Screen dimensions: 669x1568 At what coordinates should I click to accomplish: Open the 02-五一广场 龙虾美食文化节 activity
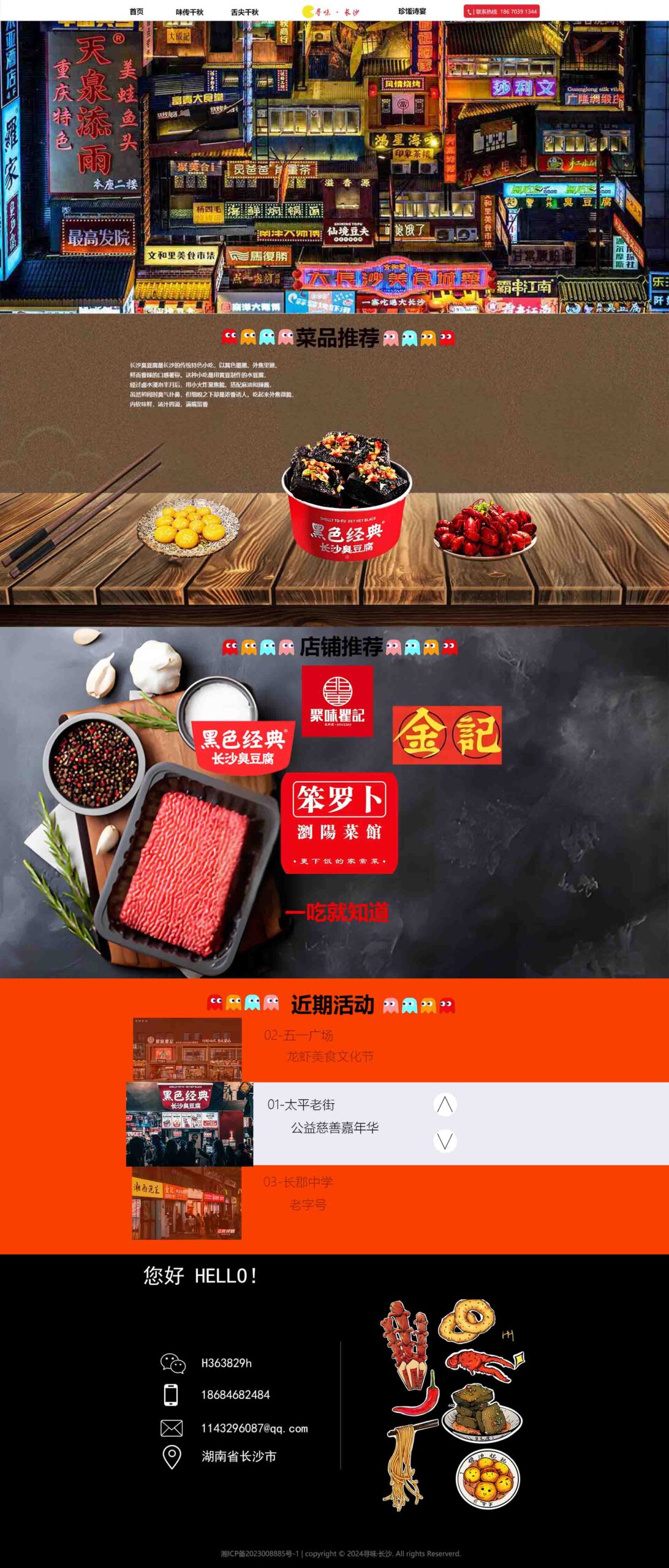click(x=319, y=1046)
